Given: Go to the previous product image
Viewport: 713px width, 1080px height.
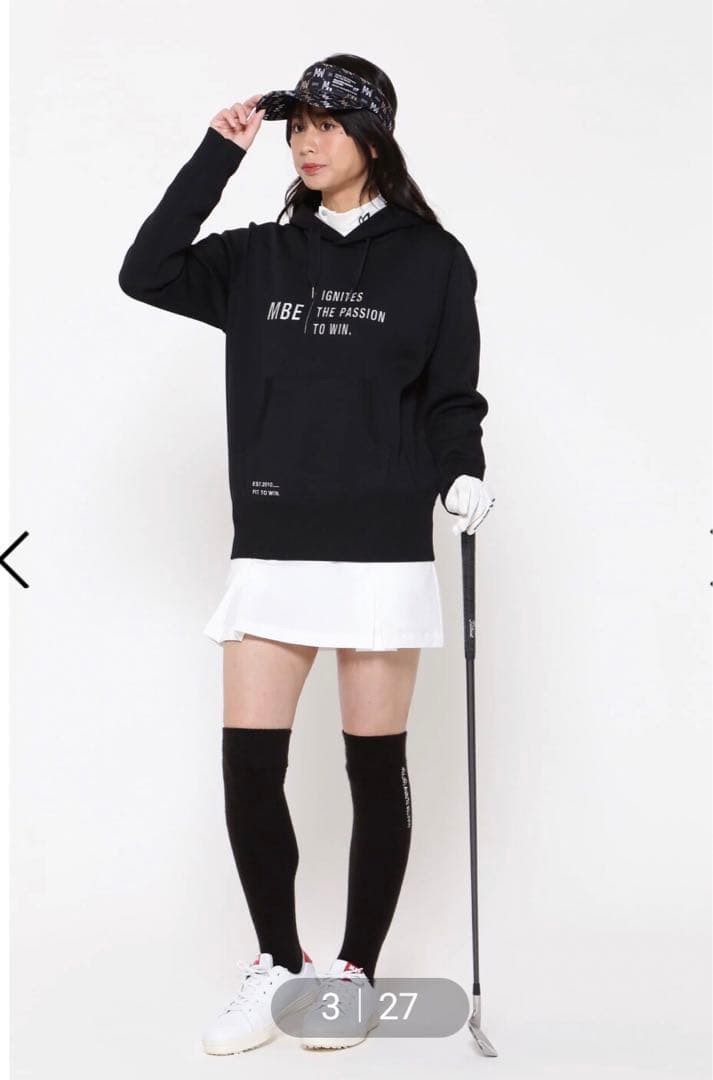Looking at the screenshot, I should point(14,559).
